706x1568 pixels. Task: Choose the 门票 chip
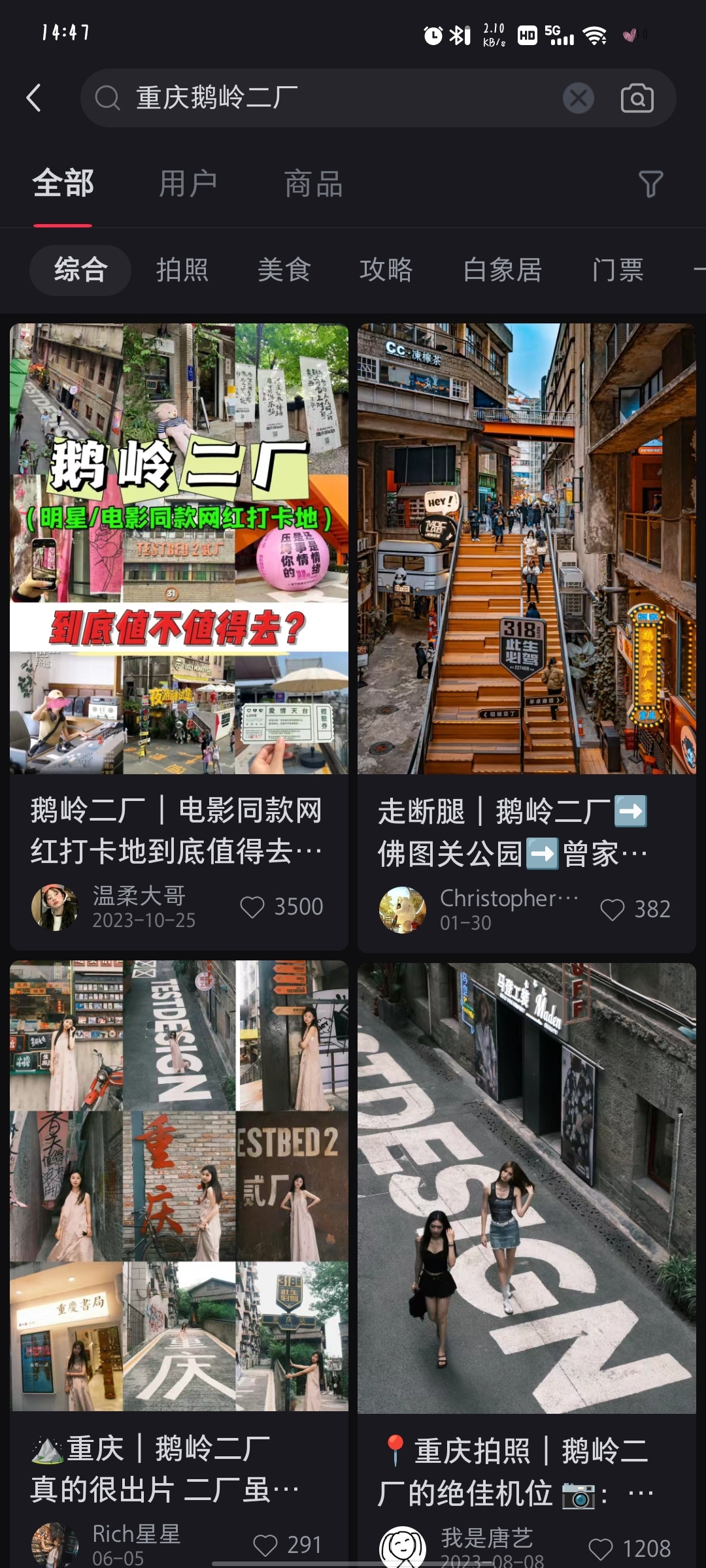coord(618,270)
